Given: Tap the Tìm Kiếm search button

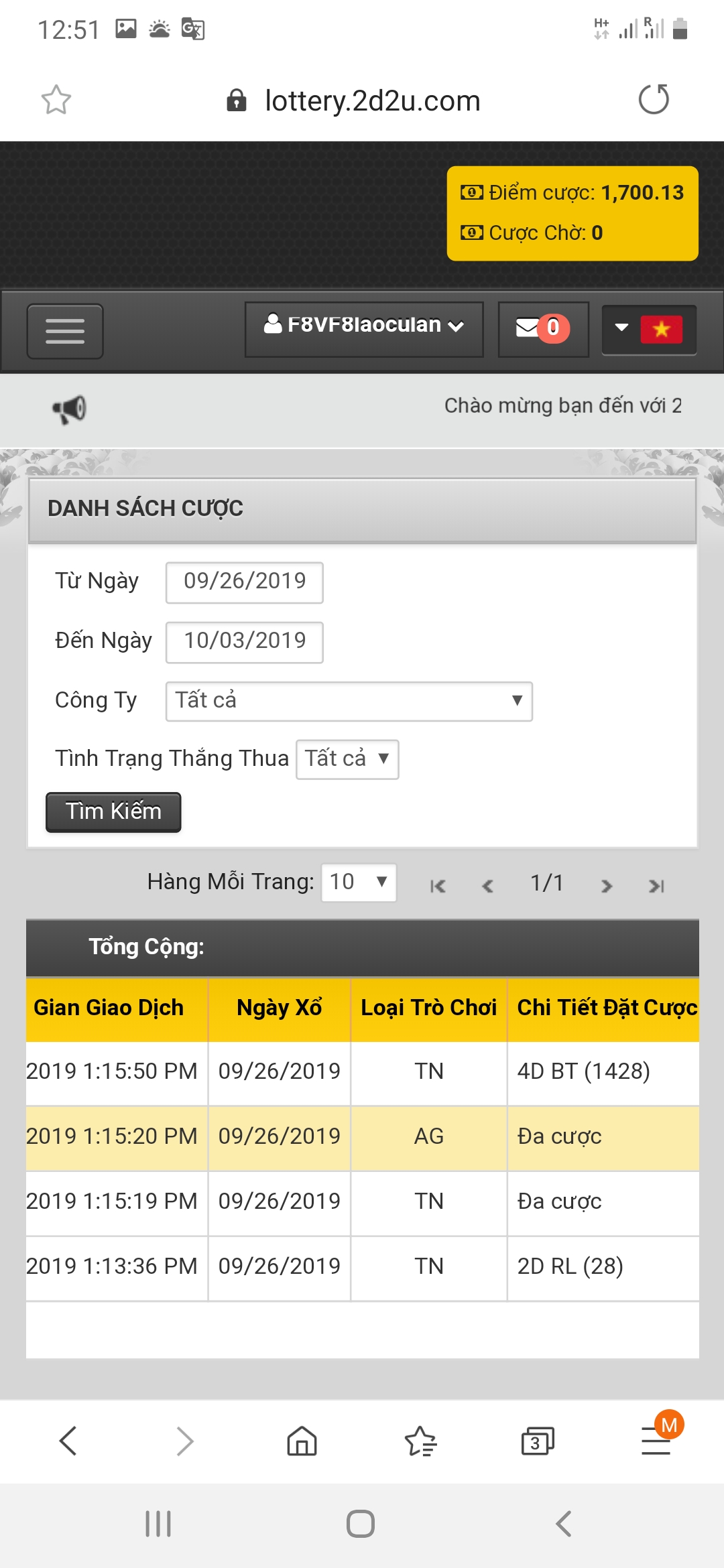Looking at the screenshot, I should click(x=113, y=812).
